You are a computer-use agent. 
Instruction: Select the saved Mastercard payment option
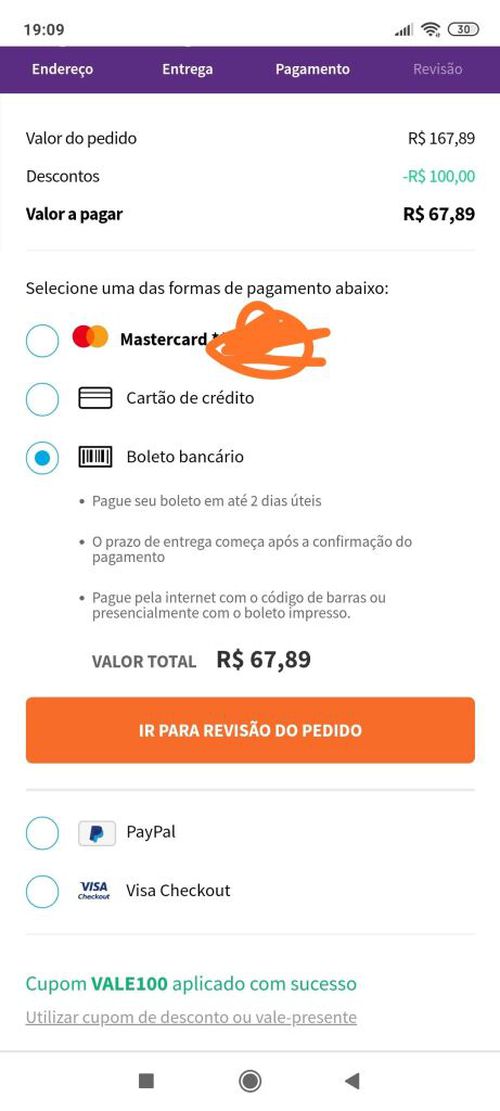[42, 340]
